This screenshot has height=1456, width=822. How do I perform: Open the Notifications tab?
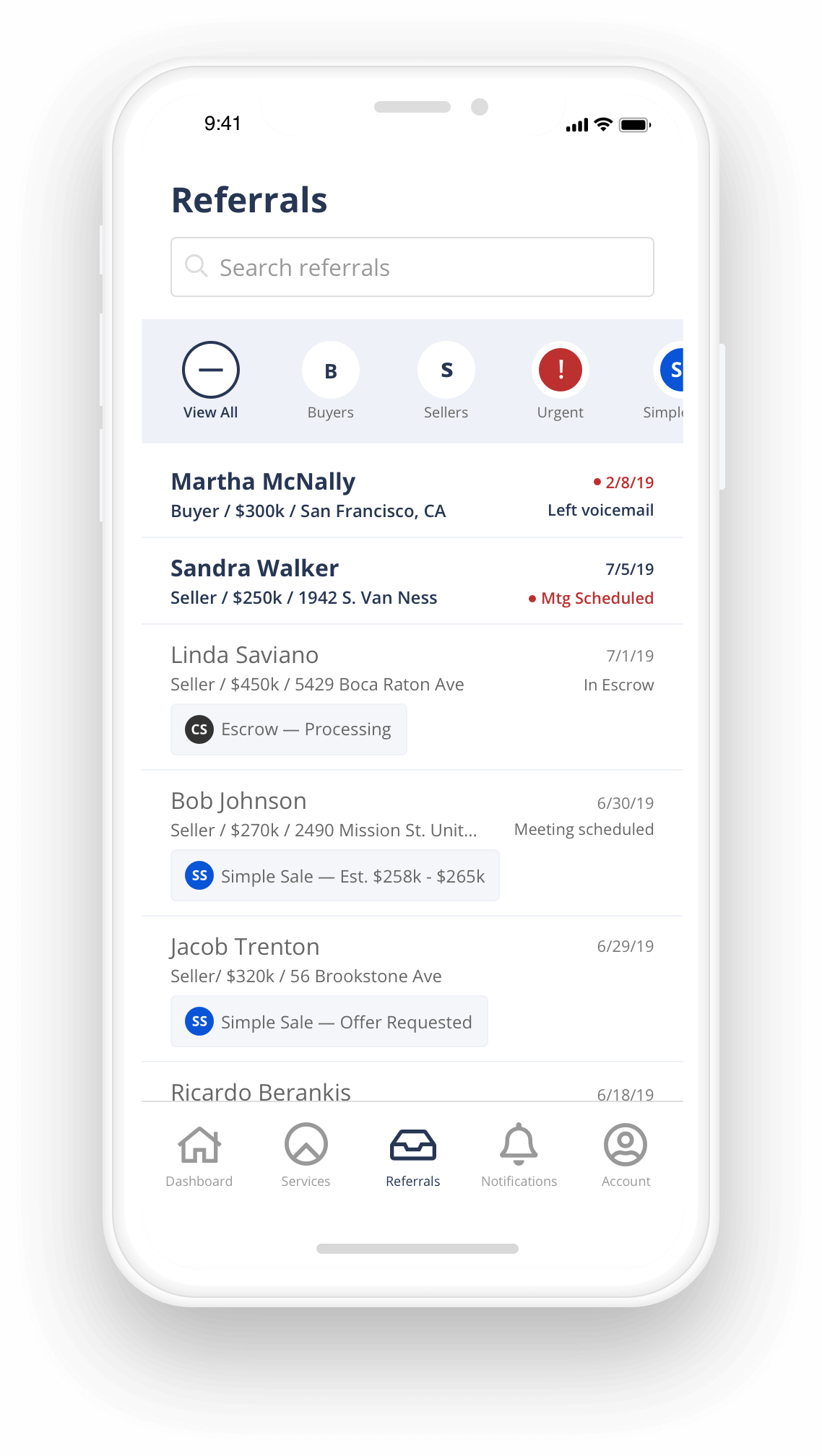tap(519, 1155)
